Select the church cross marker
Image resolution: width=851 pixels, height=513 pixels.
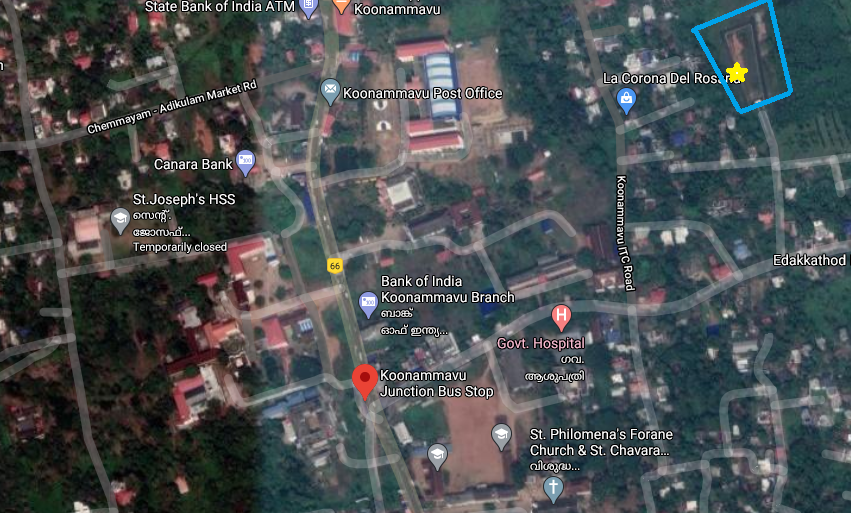tap(552, 488)
